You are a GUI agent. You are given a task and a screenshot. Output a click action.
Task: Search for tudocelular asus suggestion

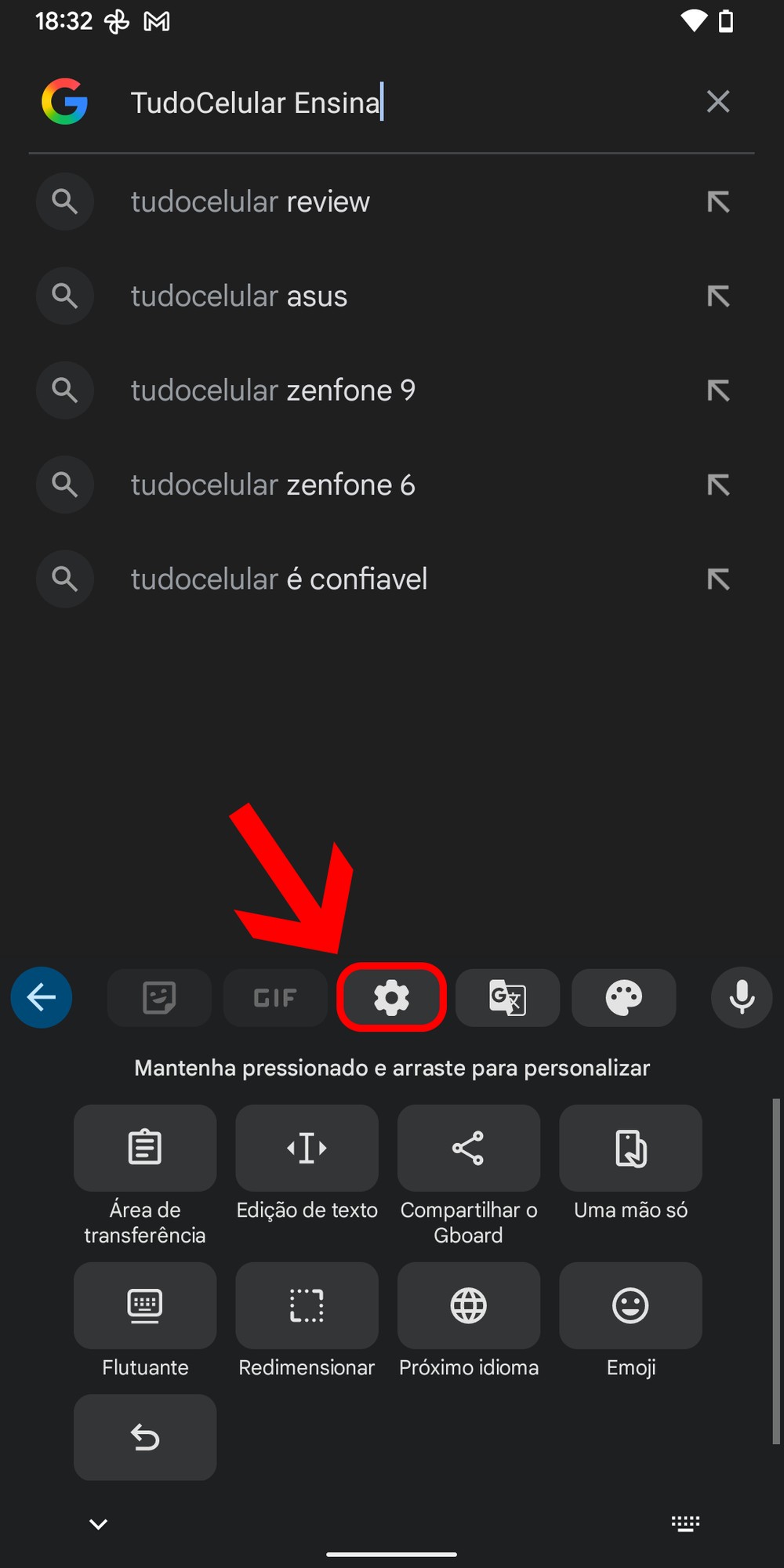tap(239, 296)
